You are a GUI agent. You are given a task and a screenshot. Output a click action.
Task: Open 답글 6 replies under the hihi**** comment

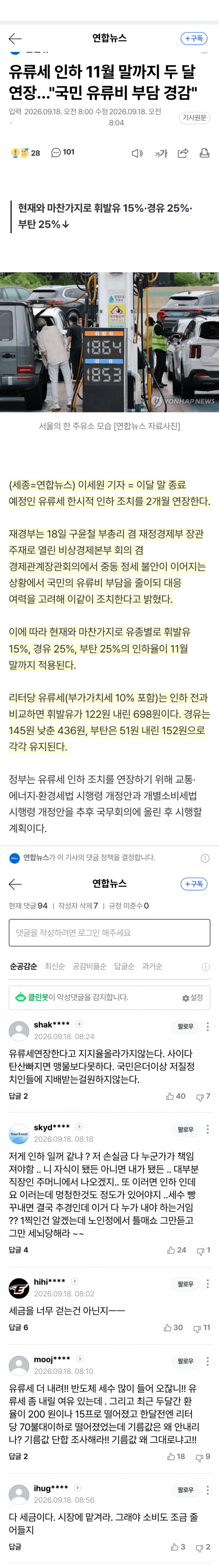18,1327
